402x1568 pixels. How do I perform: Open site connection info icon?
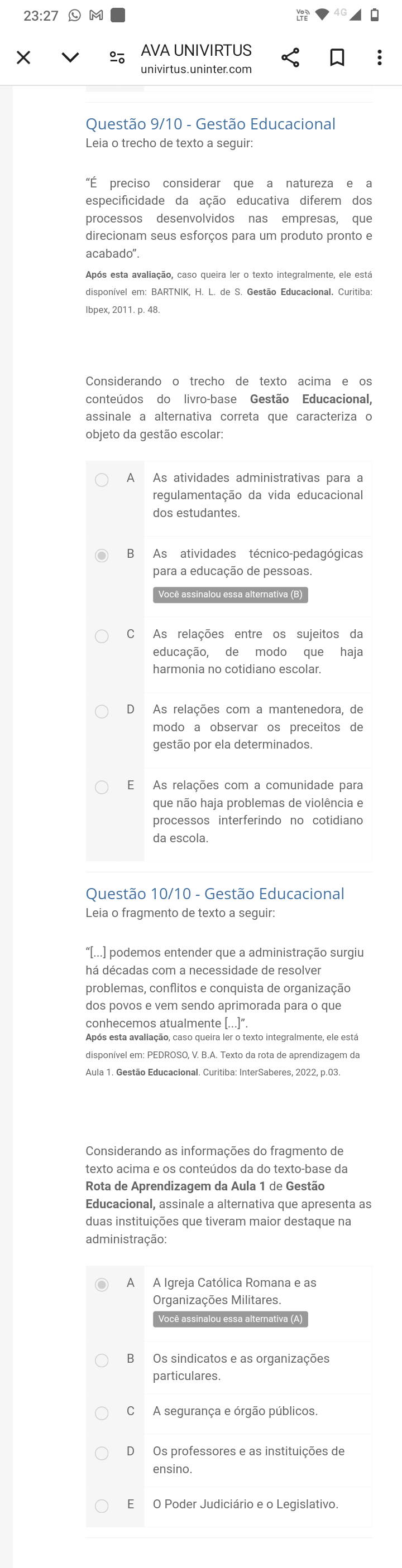pyautogui.click(x=117, y=58)
